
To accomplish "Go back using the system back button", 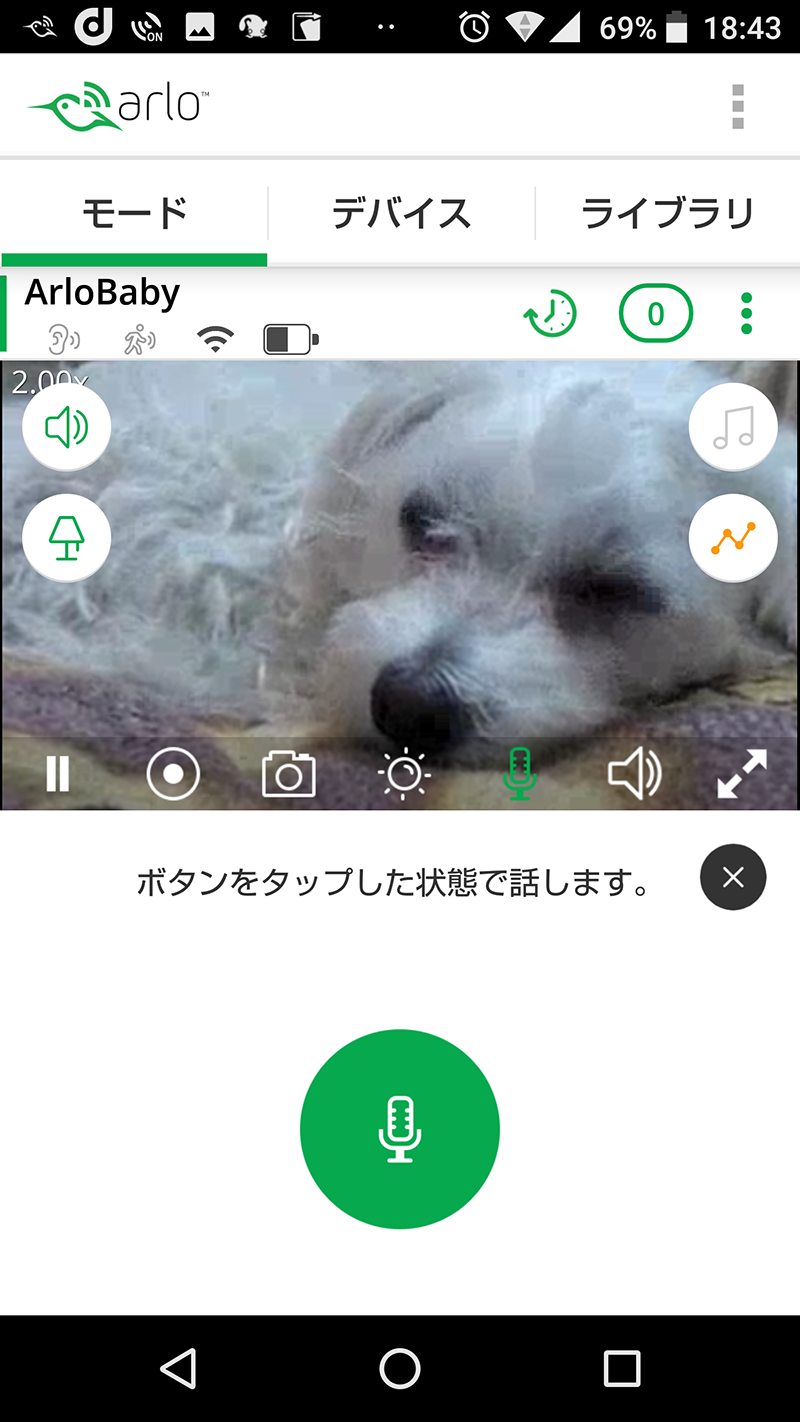I will point(179,1368).
